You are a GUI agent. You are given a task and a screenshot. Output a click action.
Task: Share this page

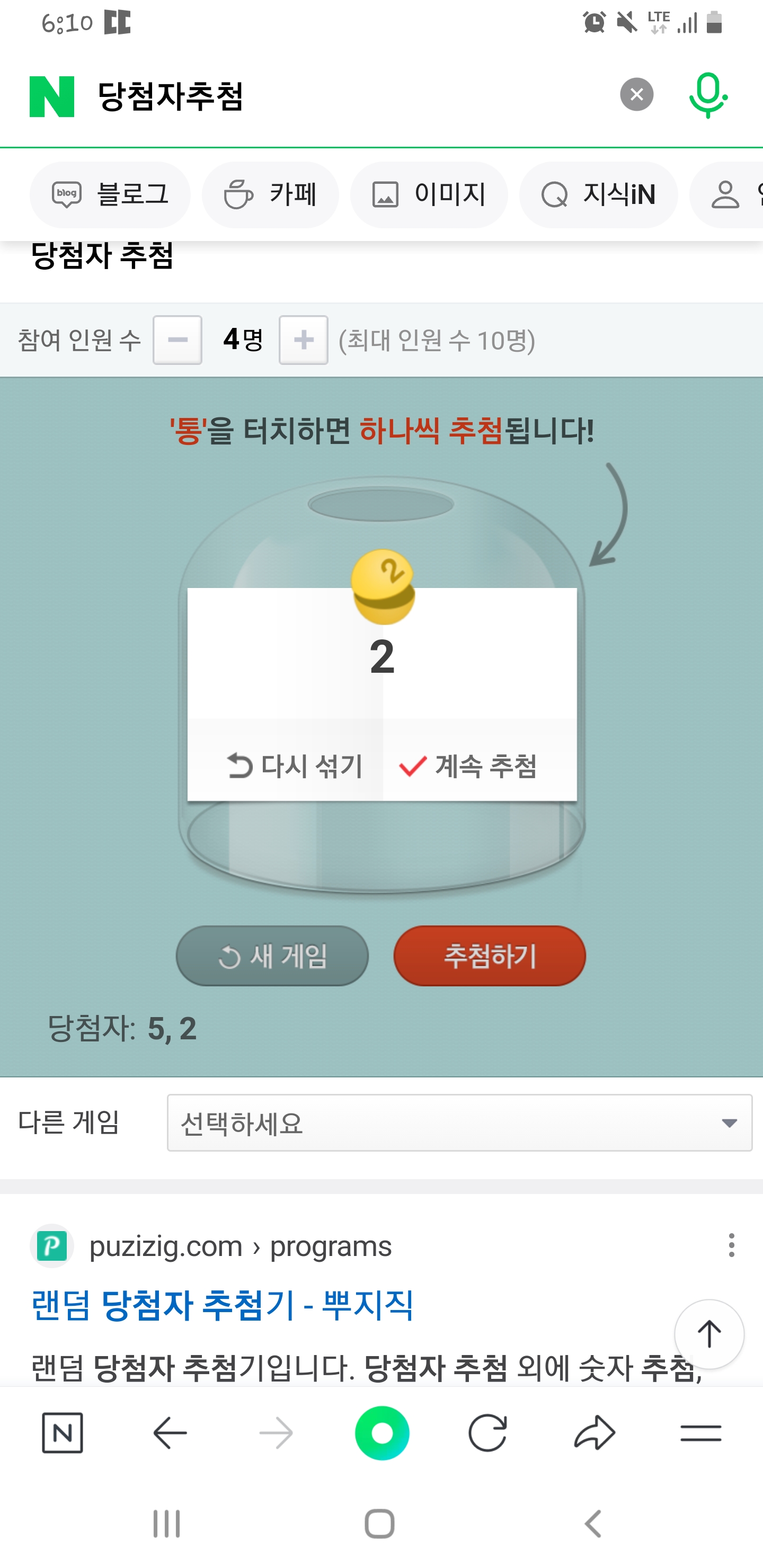(595, 1433)
